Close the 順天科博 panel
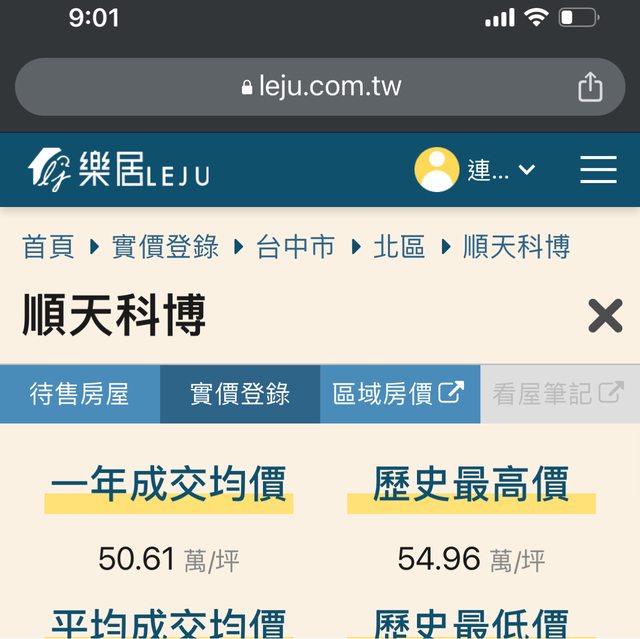Image resolution: width=640 pixels, height=639 pixels. (605, 316)
